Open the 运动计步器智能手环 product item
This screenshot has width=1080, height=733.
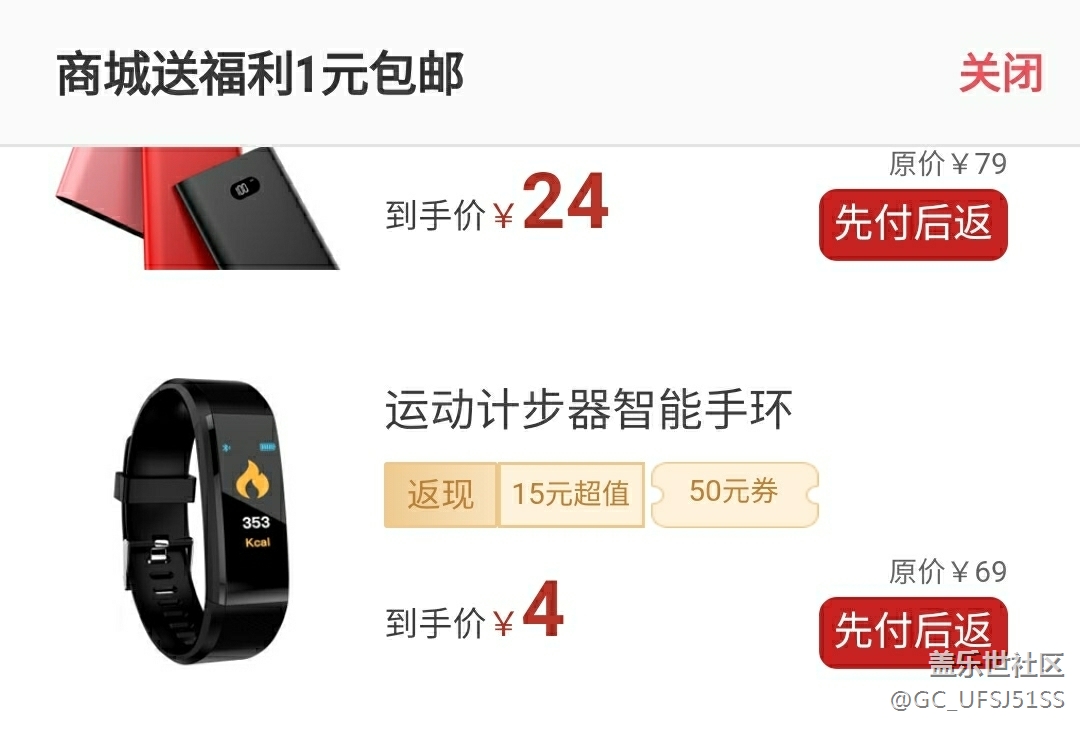[588, 411]
